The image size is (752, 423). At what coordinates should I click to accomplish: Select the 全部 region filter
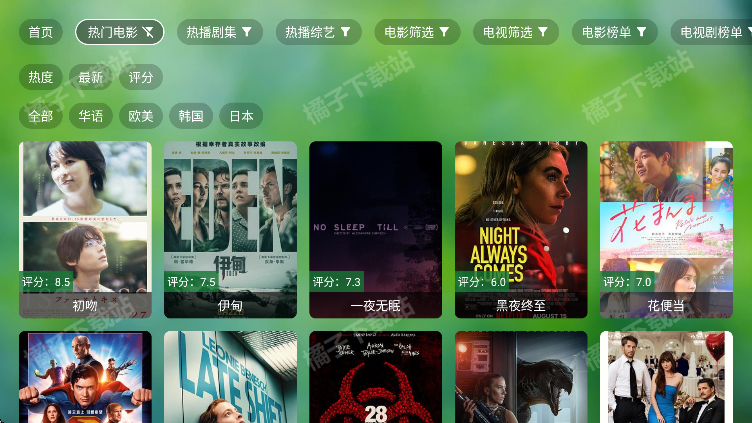click(x=40, y=116)
